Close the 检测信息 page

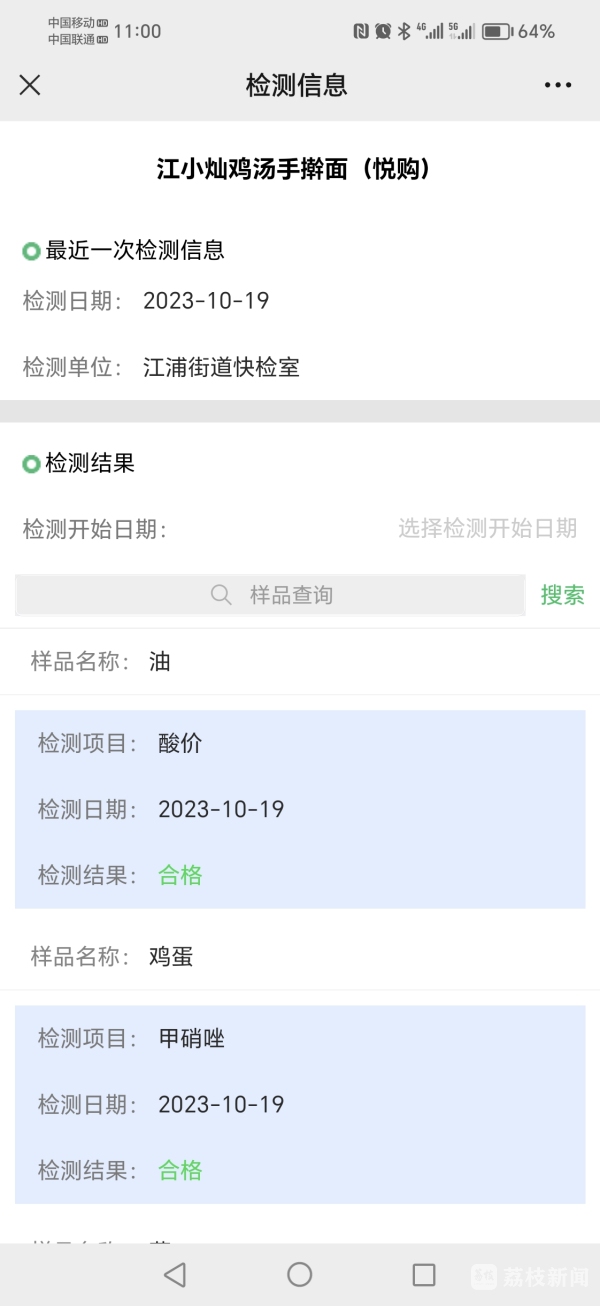pos(30,85)
